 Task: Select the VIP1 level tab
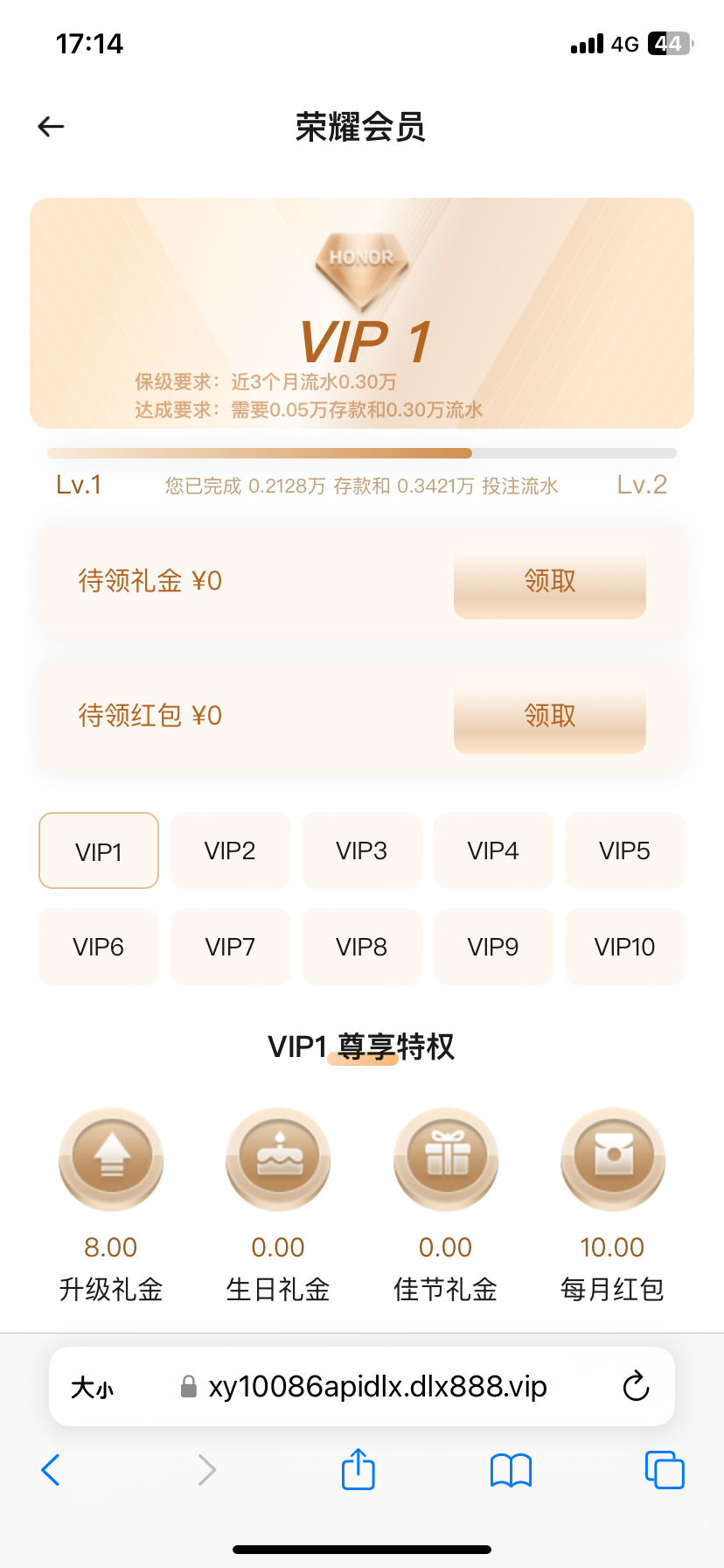pos(99,851)
